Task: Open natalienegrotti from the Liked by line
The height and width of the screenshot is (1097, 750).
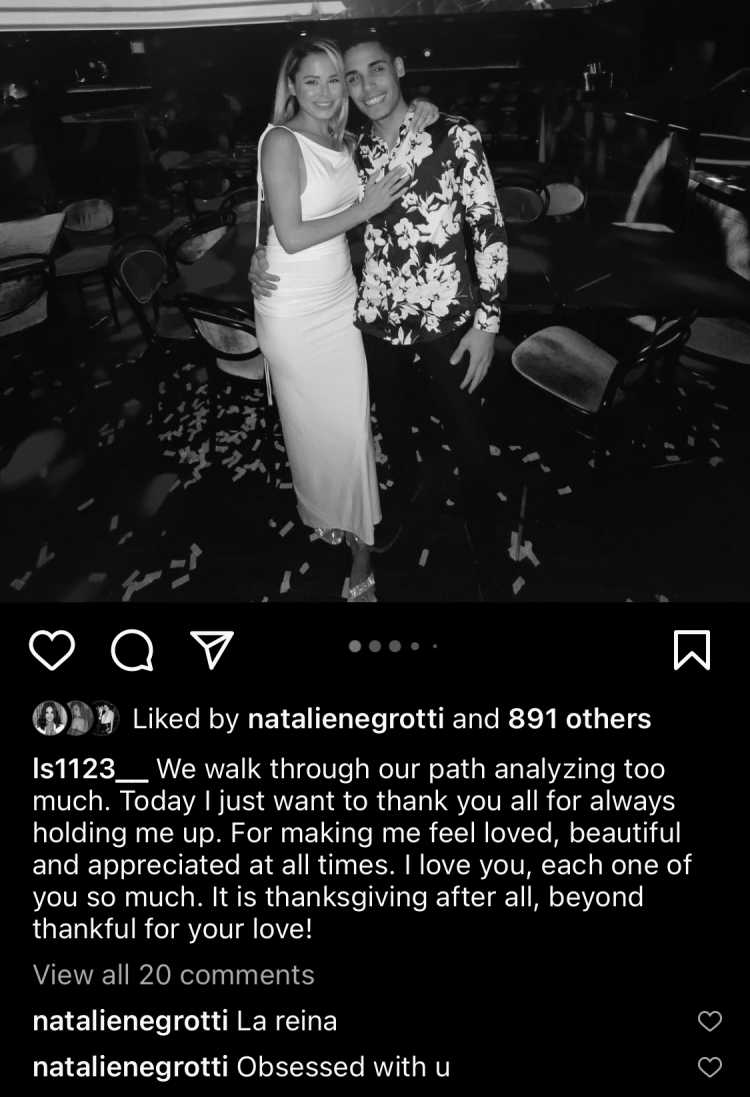Action: (346, 718)
